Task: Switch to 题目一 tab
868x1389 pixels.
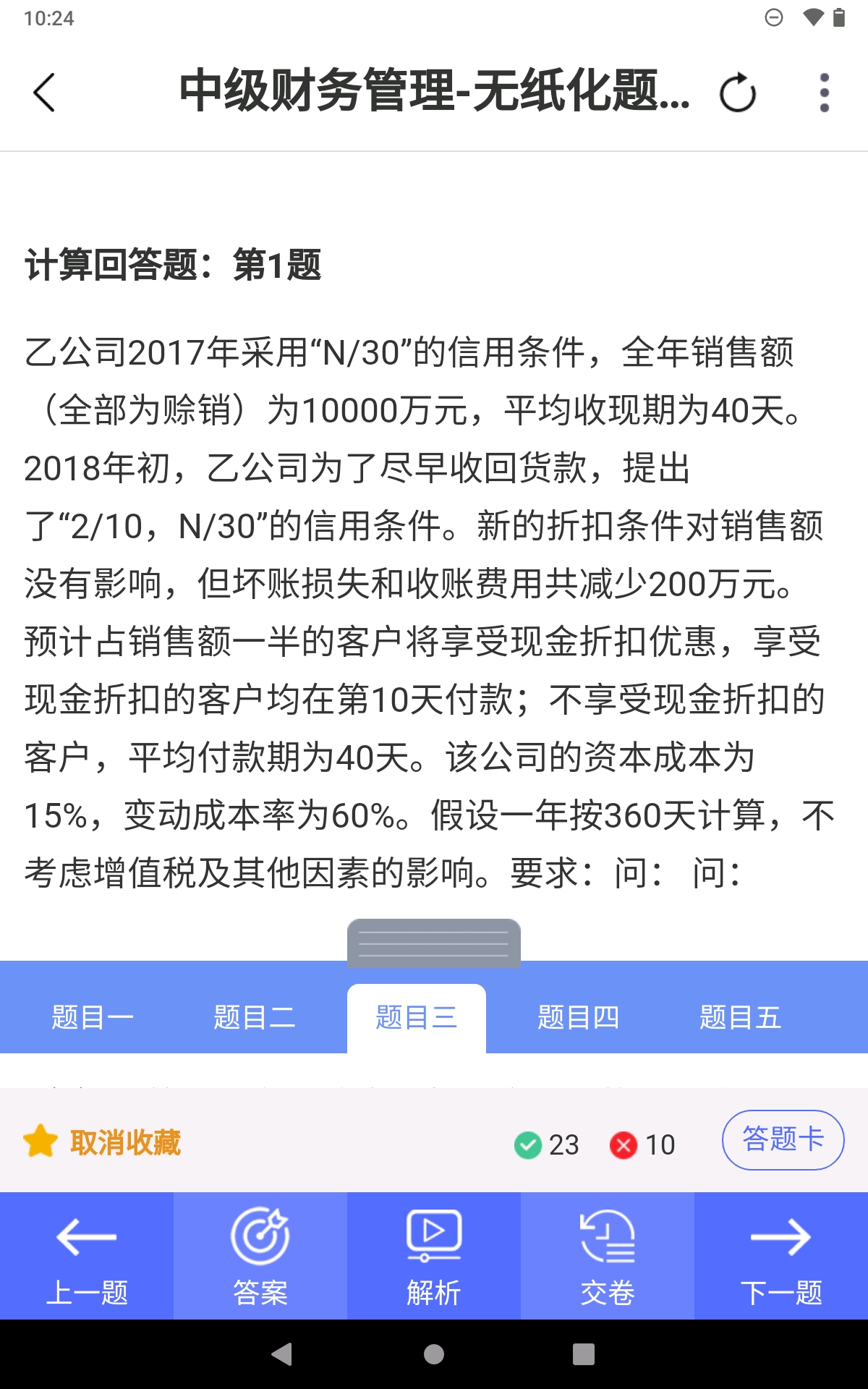Action: tap(93, 1017)
